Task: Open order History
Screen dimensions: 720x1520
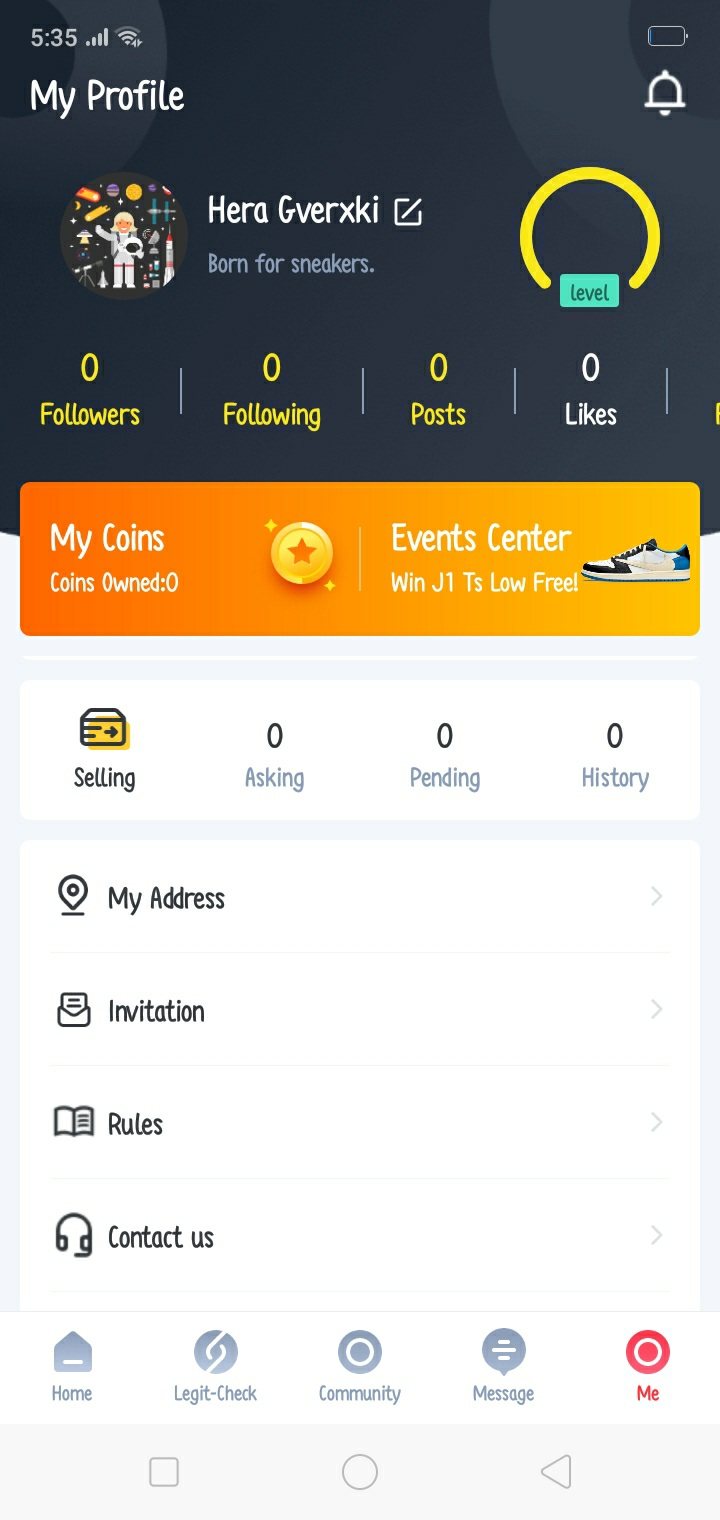Action: 614,754
